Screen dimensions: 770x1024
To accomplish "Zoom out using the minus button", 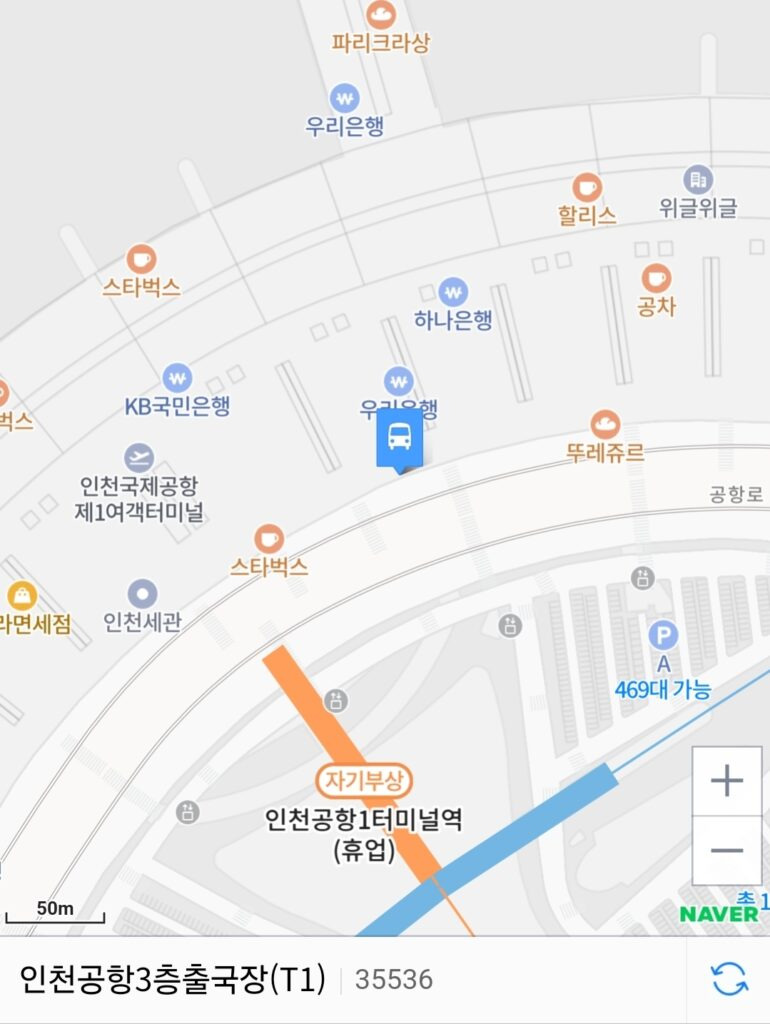I will [x=726, y=851].
